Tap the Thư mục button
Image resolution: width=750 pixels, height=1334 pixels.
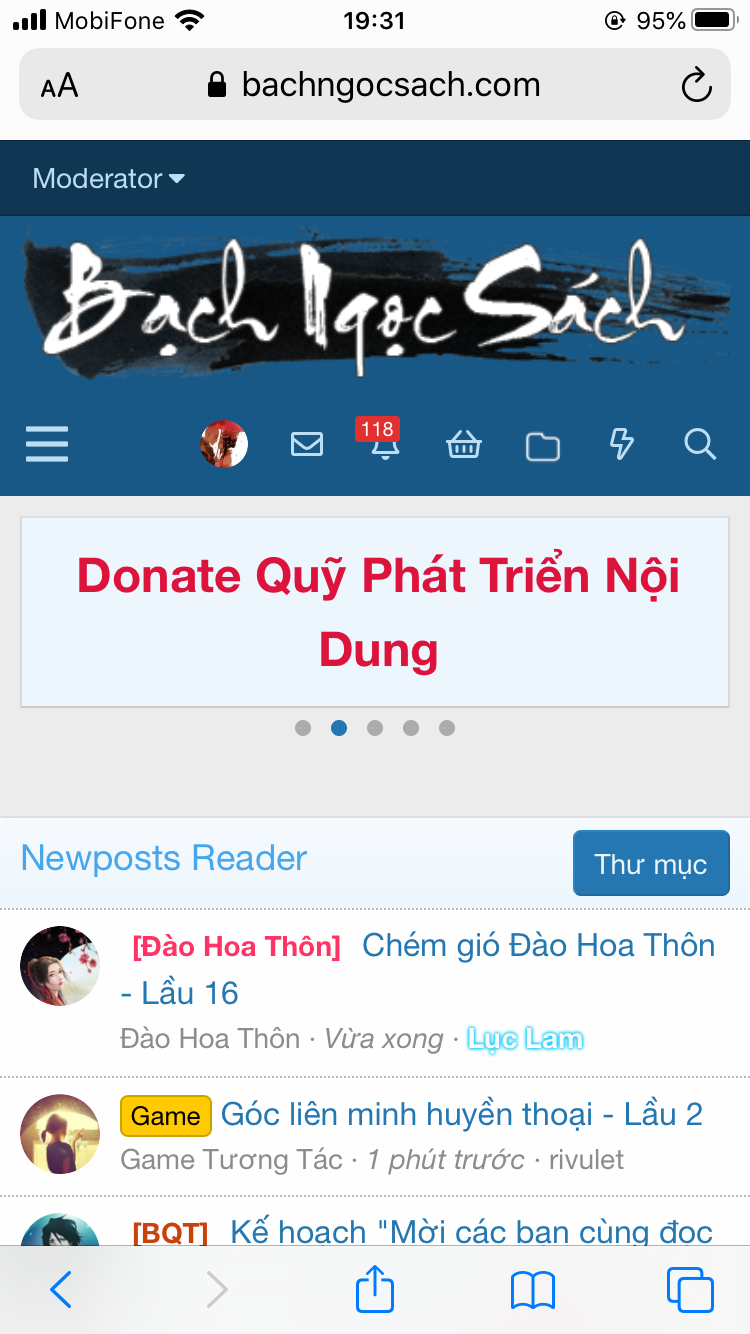(651, 864)
